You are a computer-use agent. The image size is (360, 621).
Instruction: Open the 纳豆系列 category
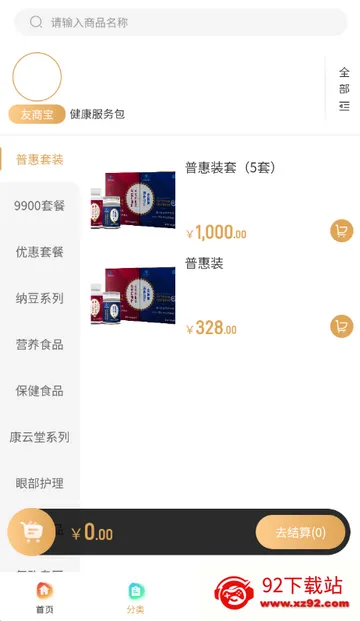coord(40,298)
